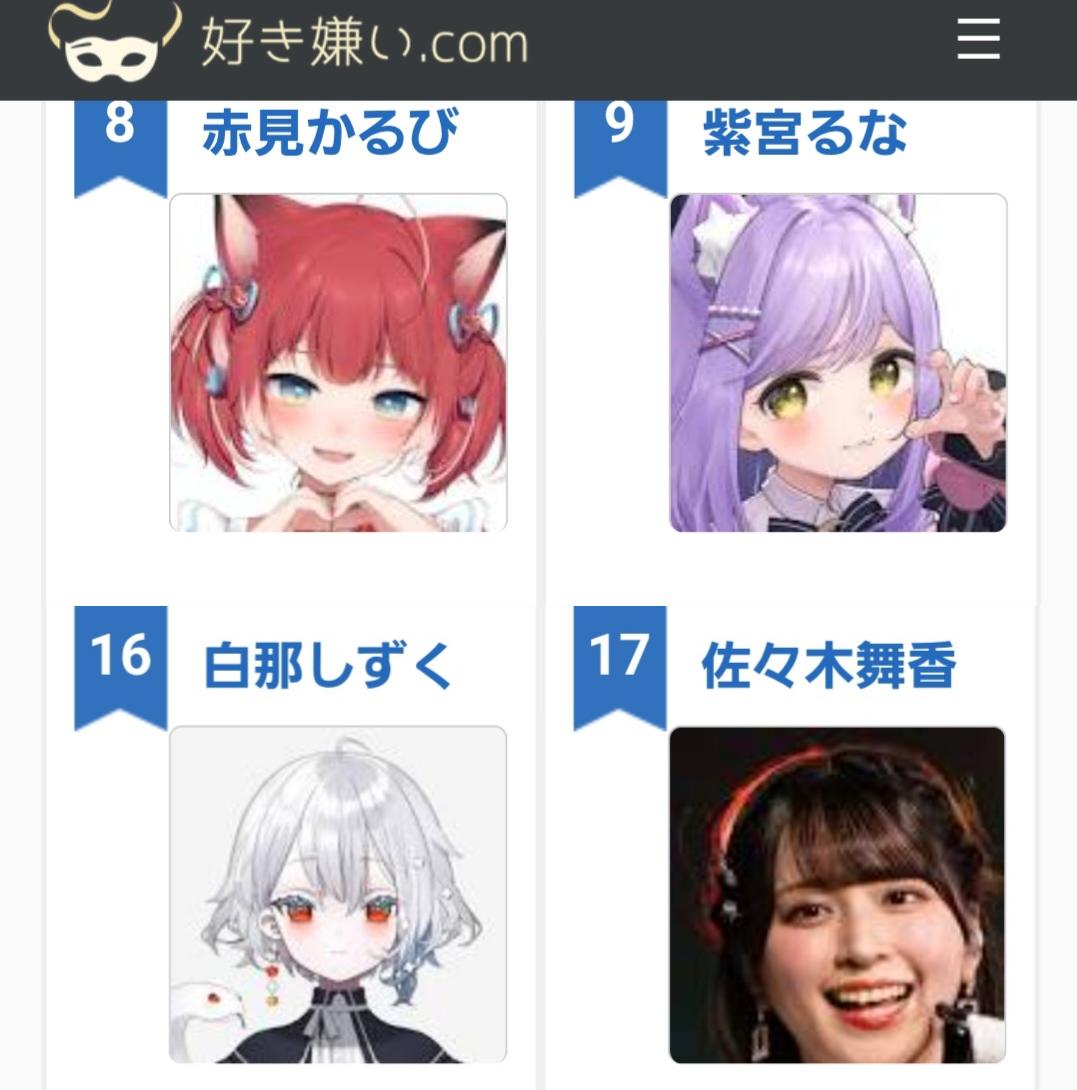Select the 白那しずく ranking card
Image resolution: width=1077 pixels, height=1090 pixels.
(338, 893)
